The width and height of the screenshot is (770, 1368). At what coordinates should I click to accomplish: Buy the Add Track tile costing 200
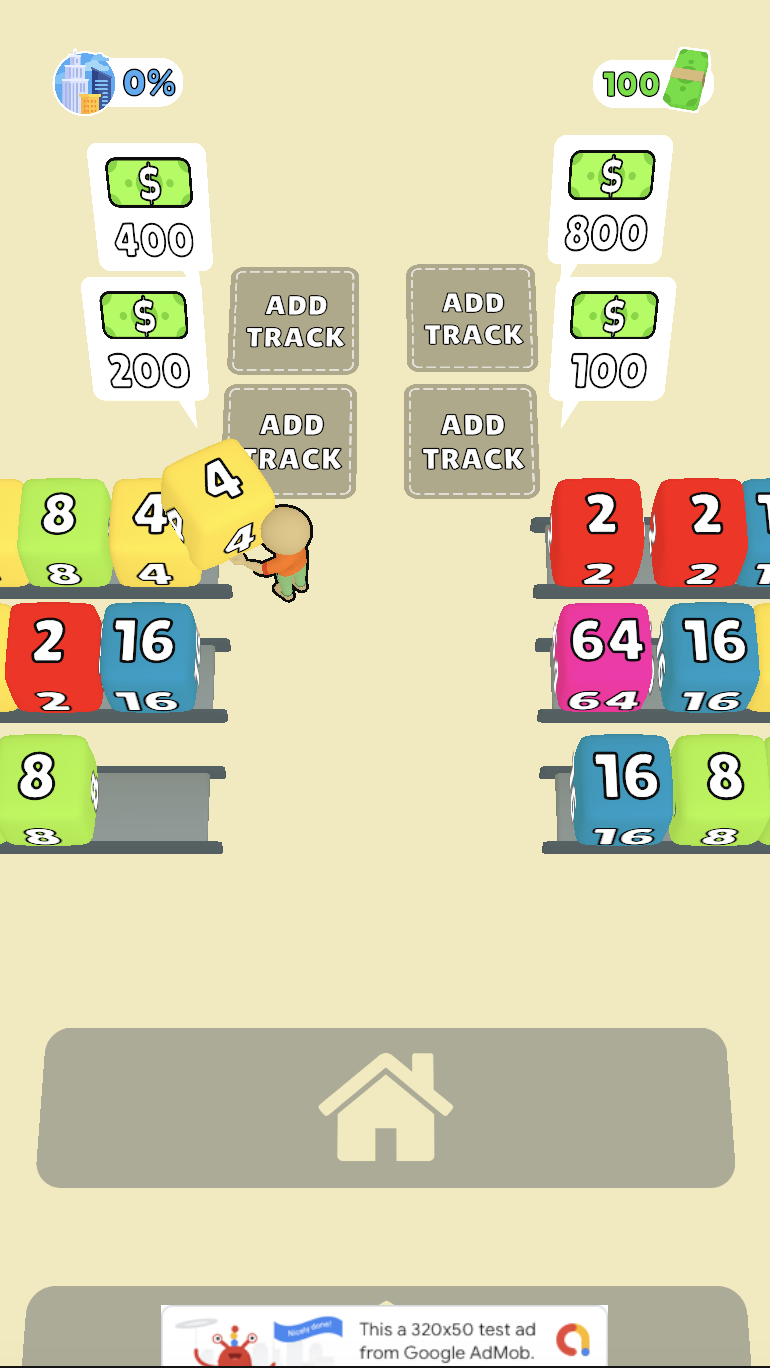point(293,440)
